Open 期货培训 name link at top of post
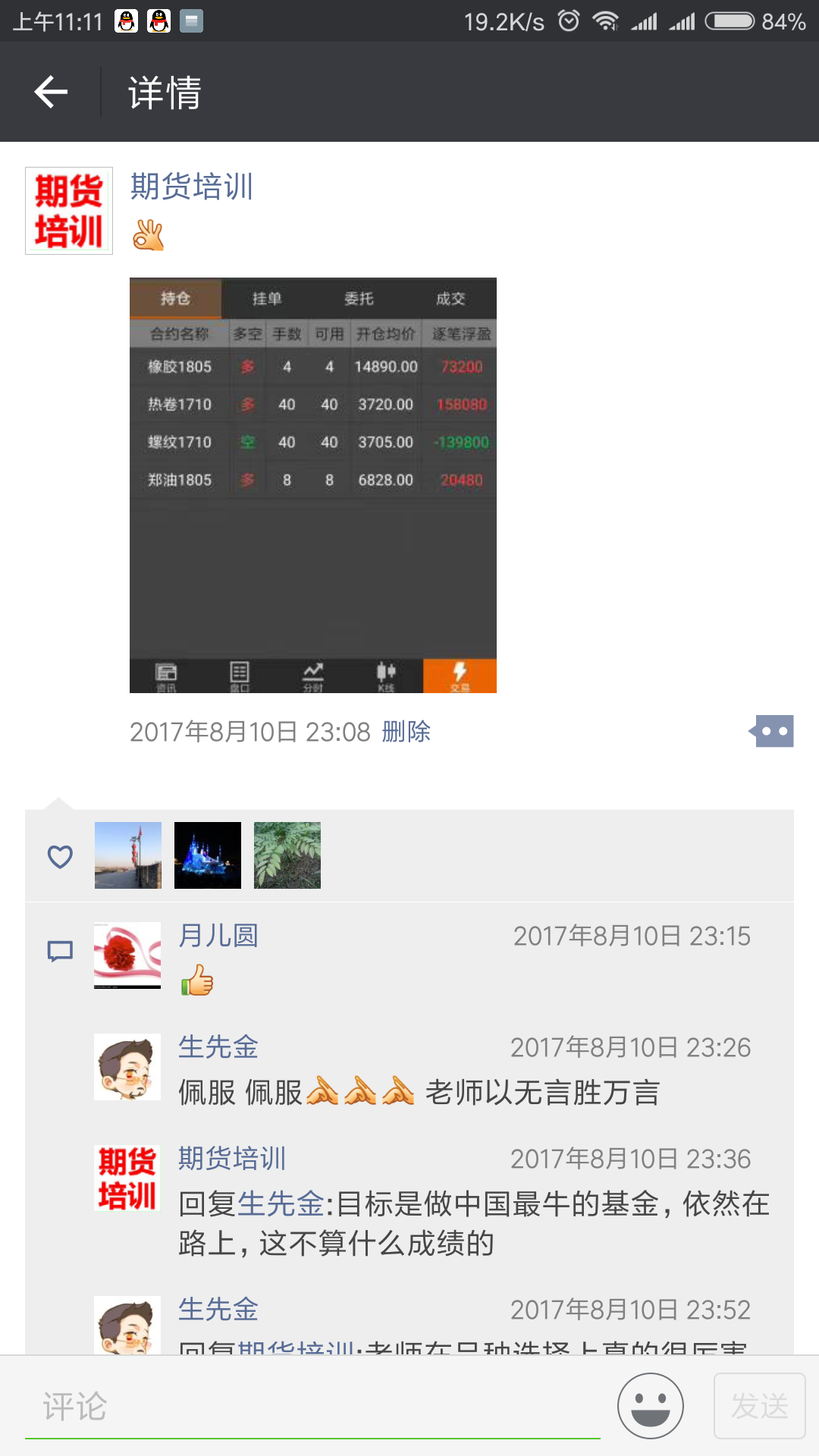The image size is (819, 1456). coord(192,187)
